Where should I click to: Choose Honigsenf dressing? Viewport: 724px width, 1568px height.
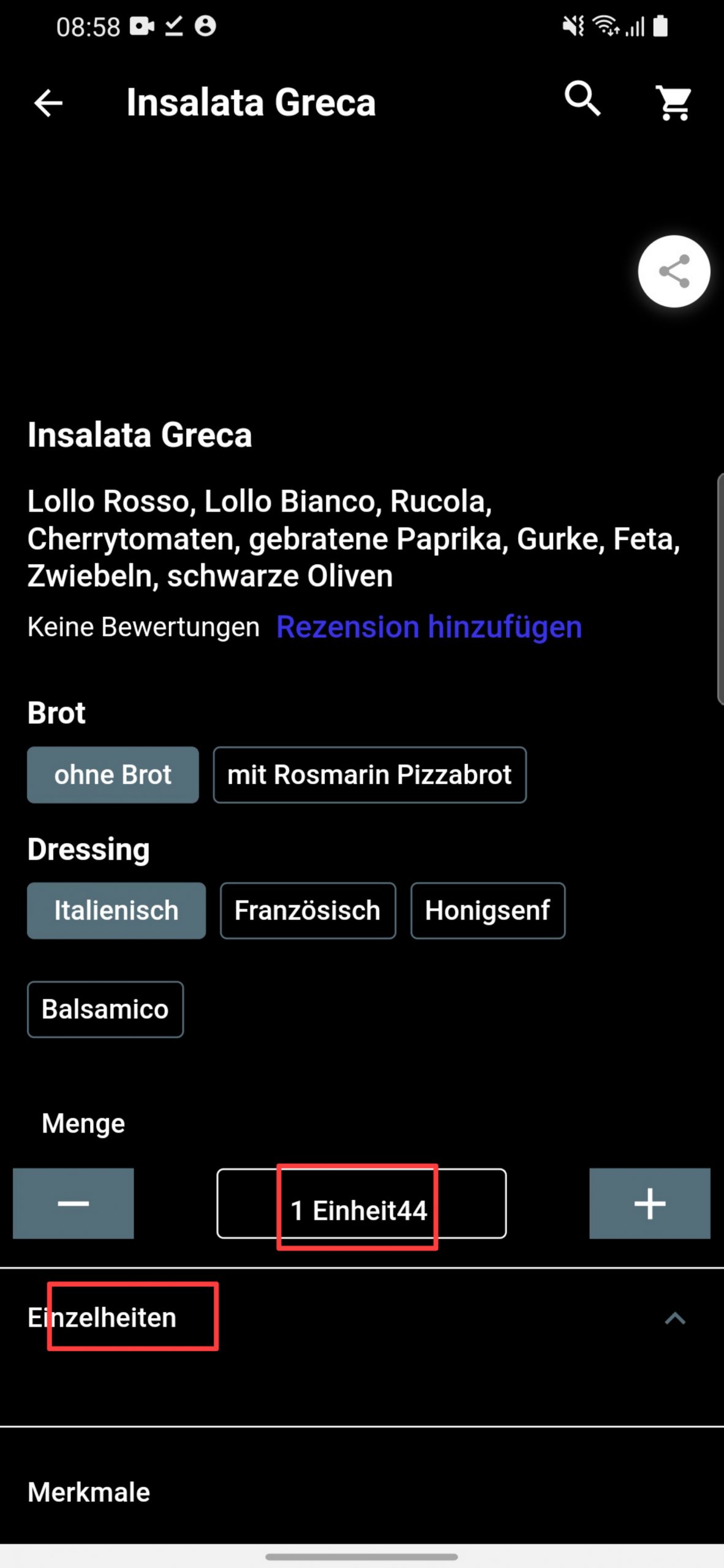(488, 911)
